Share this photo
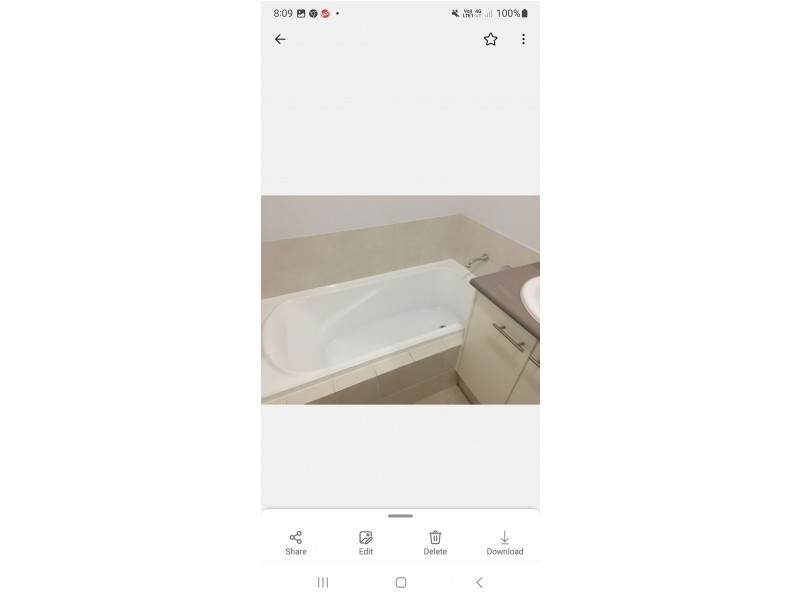Screen dimensions: 800x600 pyautogui.click(x=296, y=543)
